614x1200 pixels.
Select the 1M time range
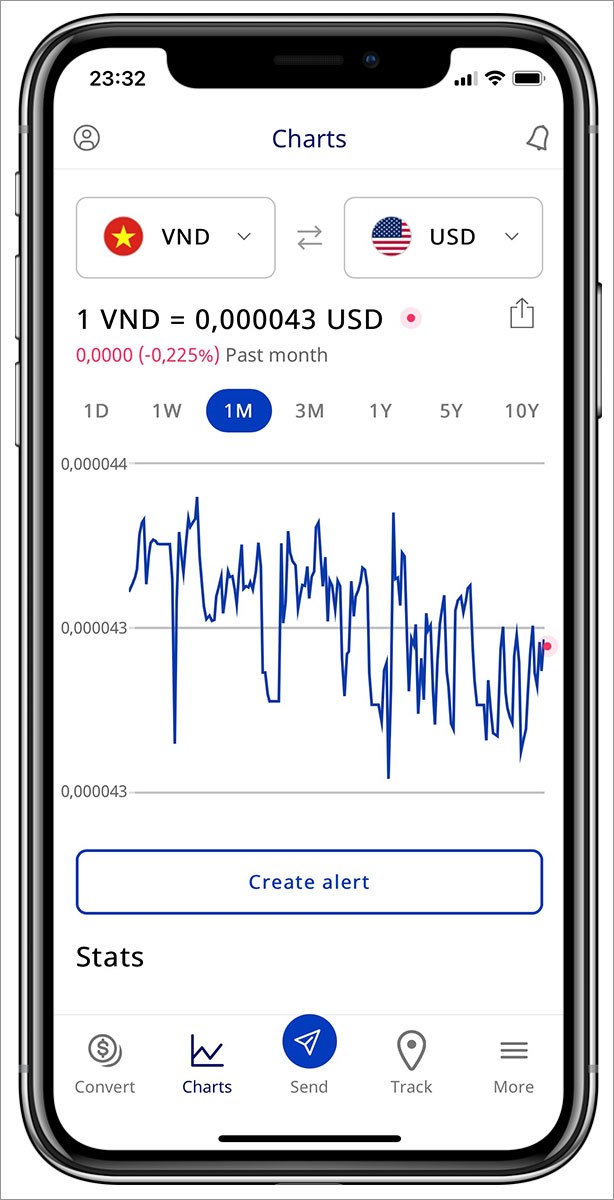[239, 411]
